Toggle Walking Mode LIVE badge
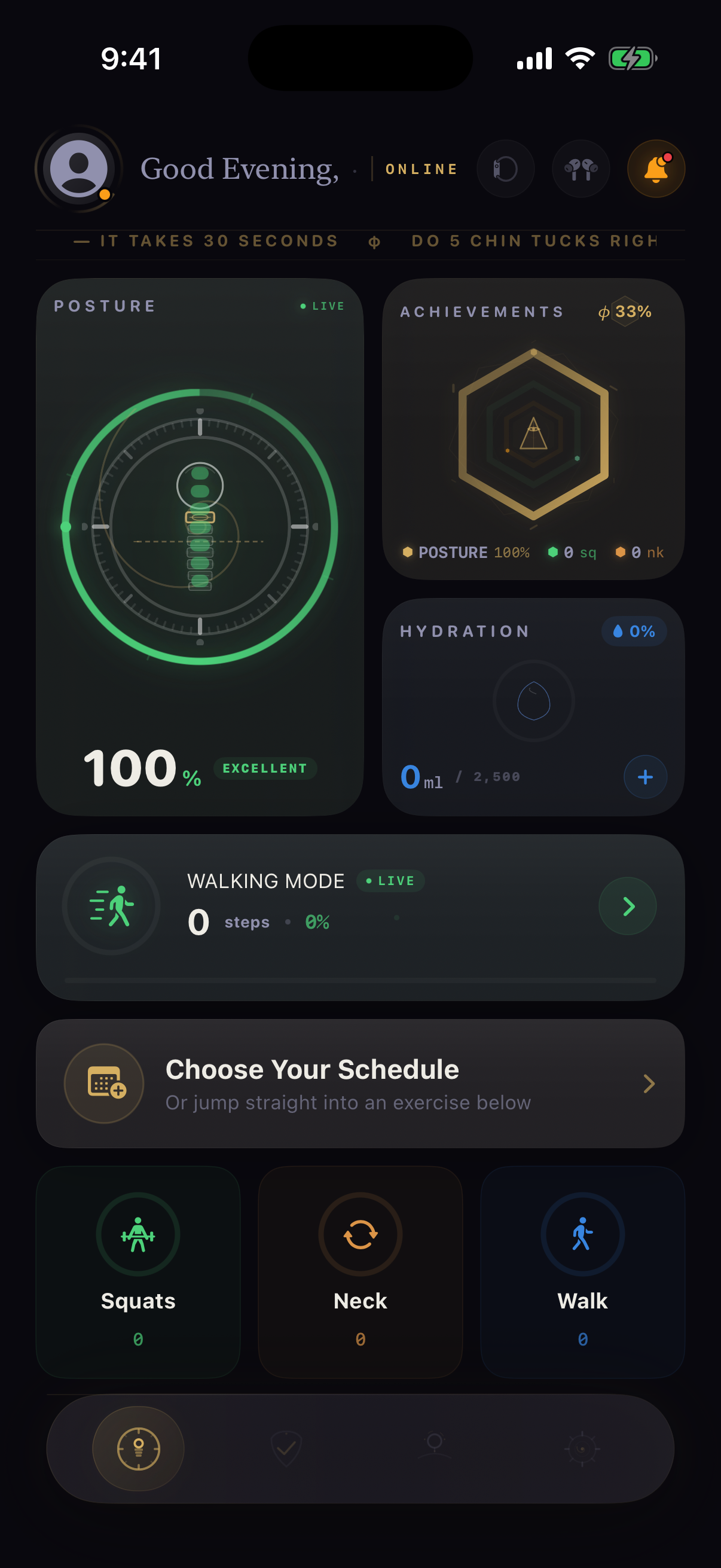 (390, 881)
